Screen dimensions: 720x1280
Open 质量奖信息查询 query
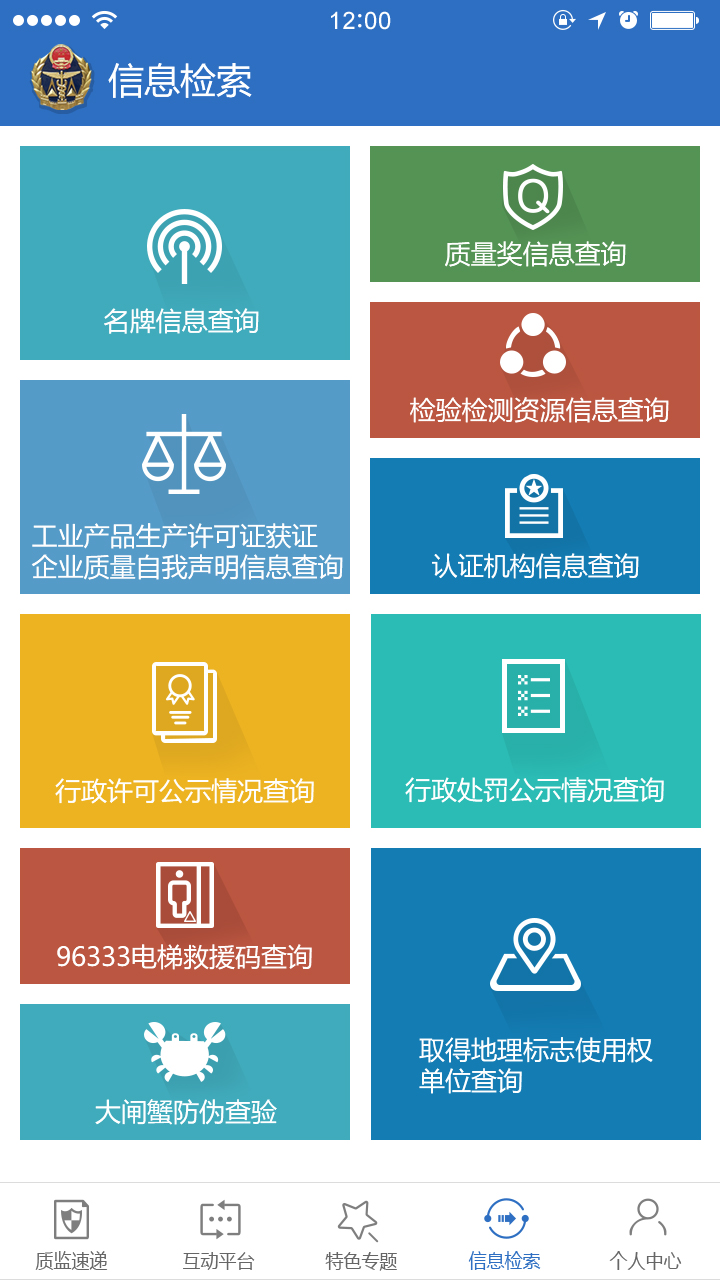pos(535,214)
